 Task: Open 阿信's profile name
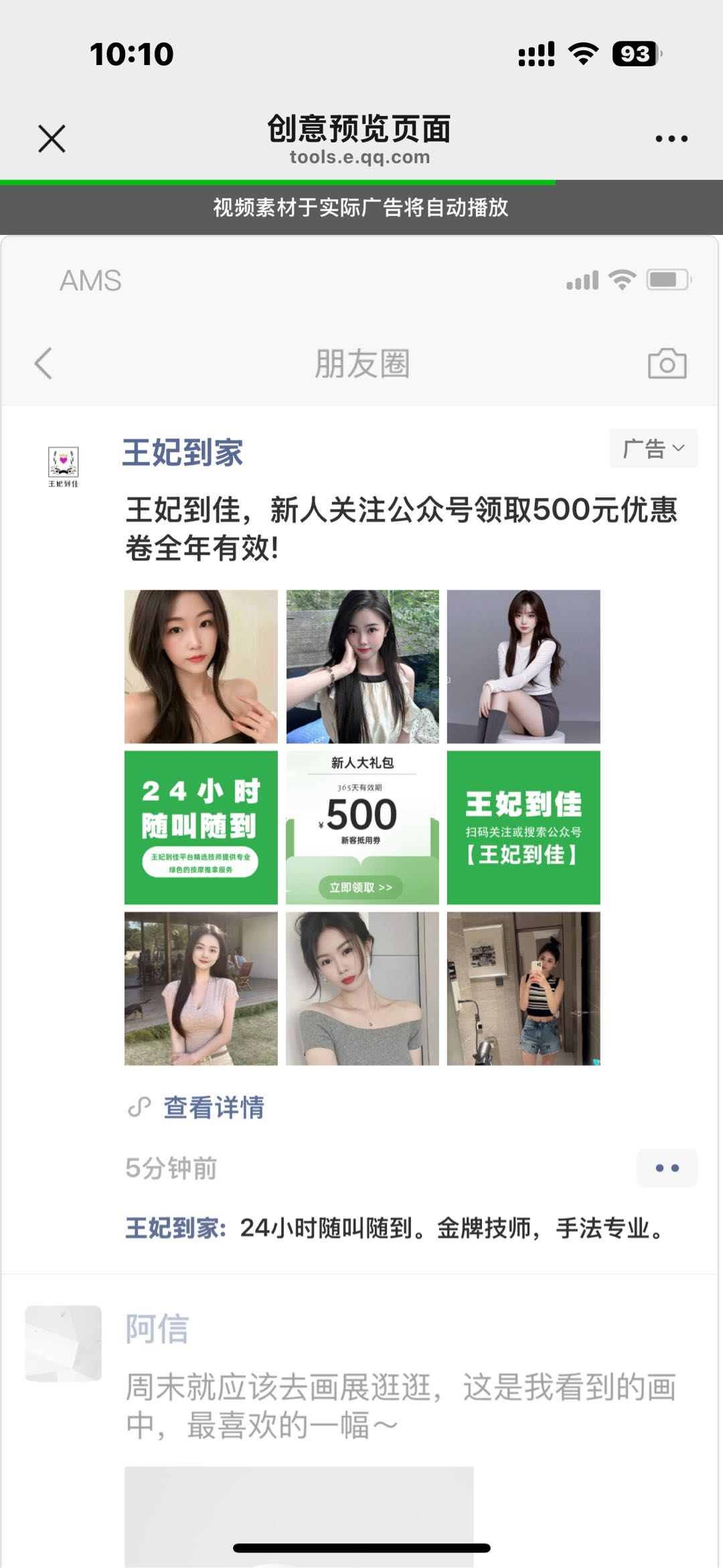click(157, 1328)
